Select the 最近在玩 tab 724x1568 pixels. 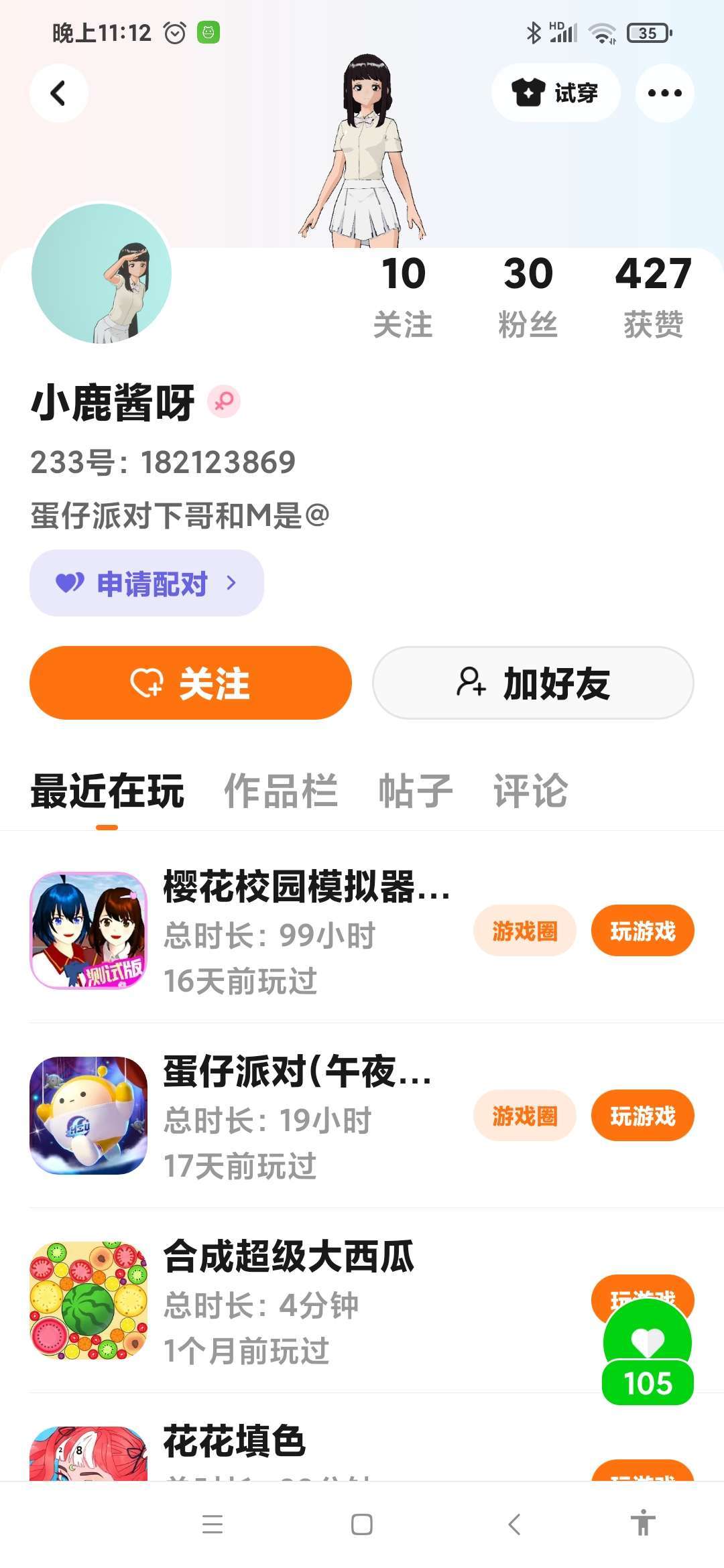(107, 791)
